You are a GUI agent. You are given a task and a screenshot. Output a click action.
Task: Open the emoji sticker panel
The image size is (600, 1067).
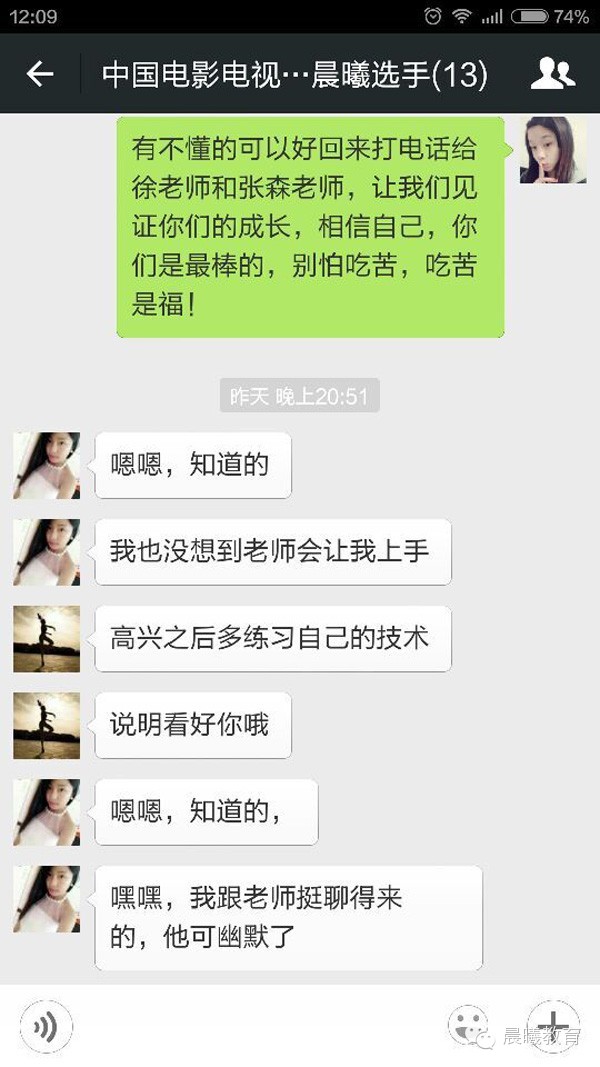[468, 1026]
